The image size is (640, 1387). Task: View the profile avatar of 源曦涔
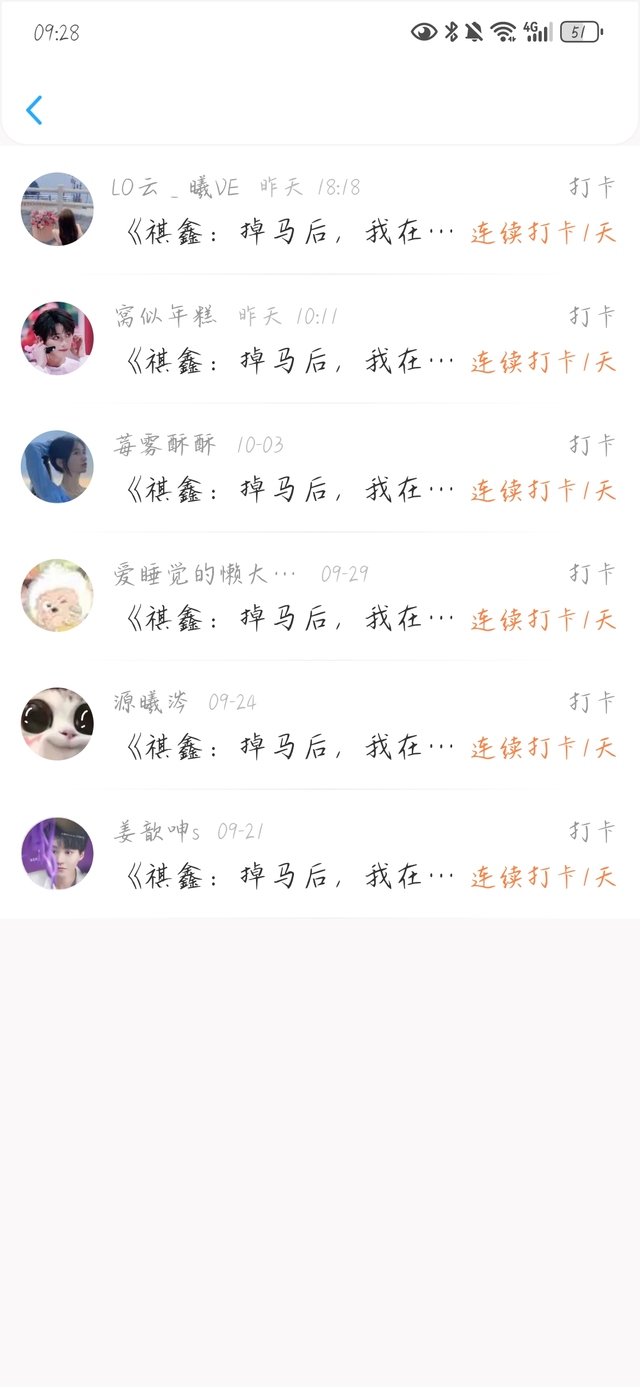tap(57, 724)
